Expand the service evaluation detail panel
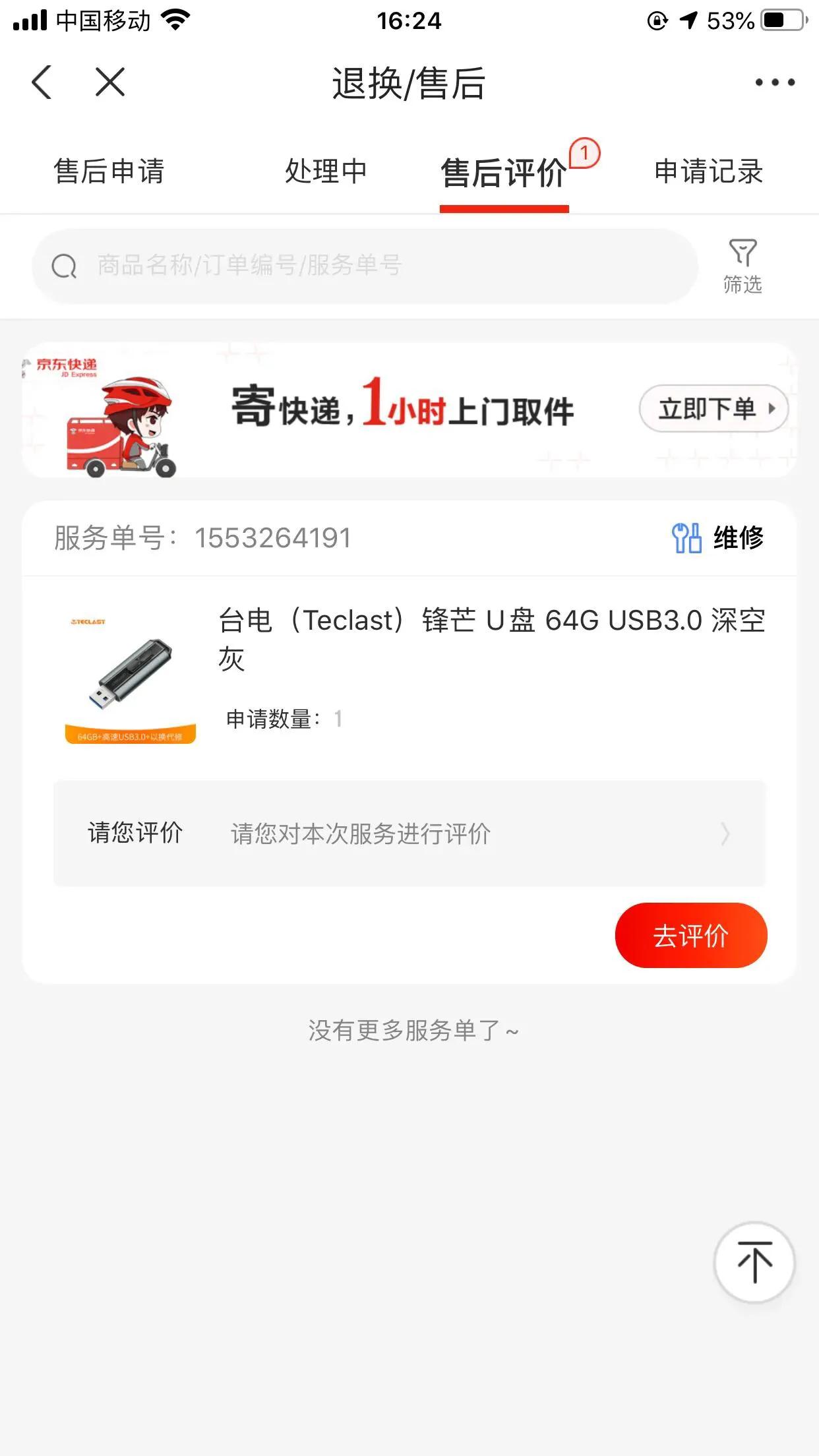The height and width of the screenshot is (1456, 819). 409,834
